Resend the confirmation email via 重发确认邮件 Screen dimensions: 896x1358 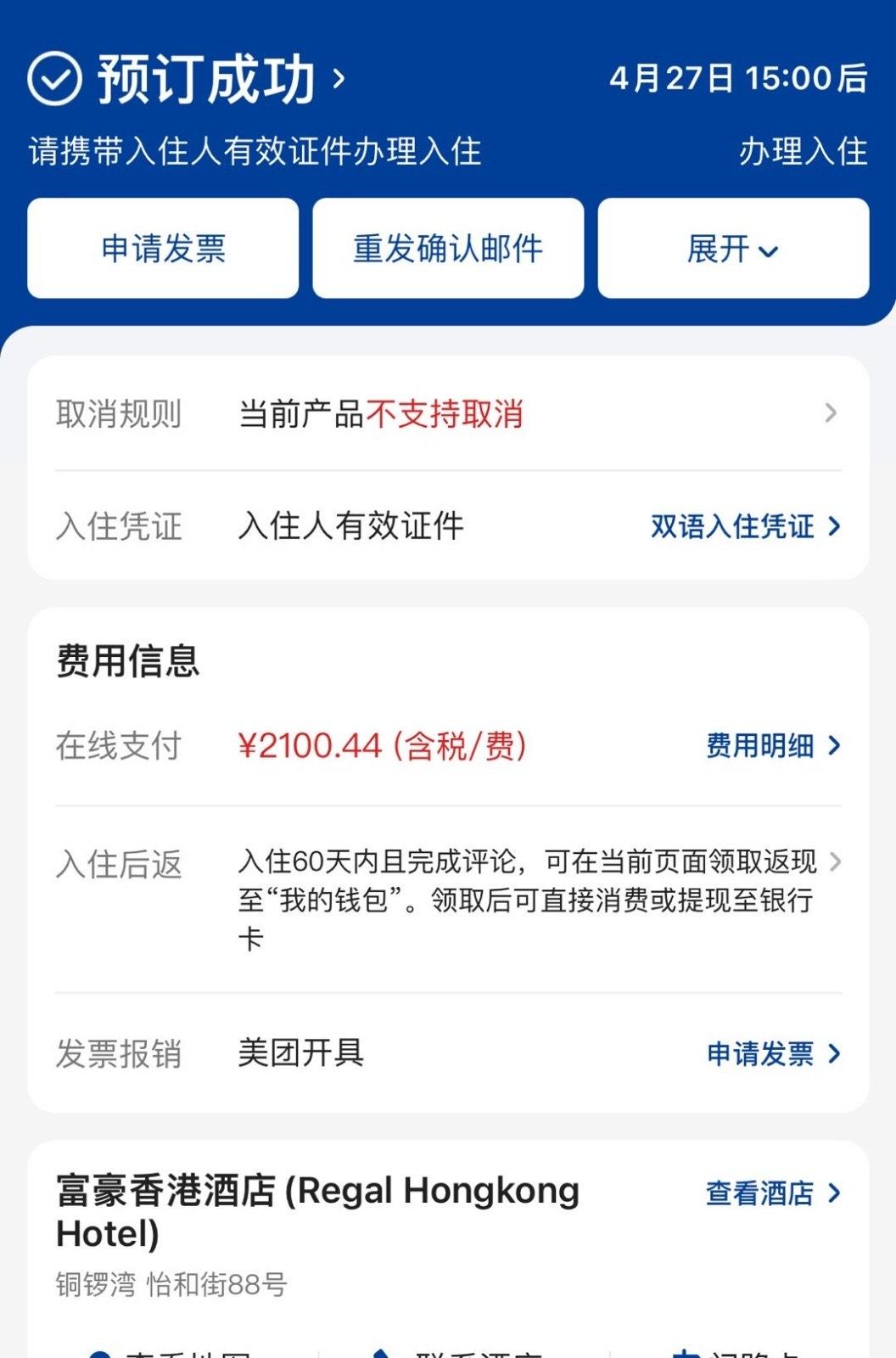448,249
